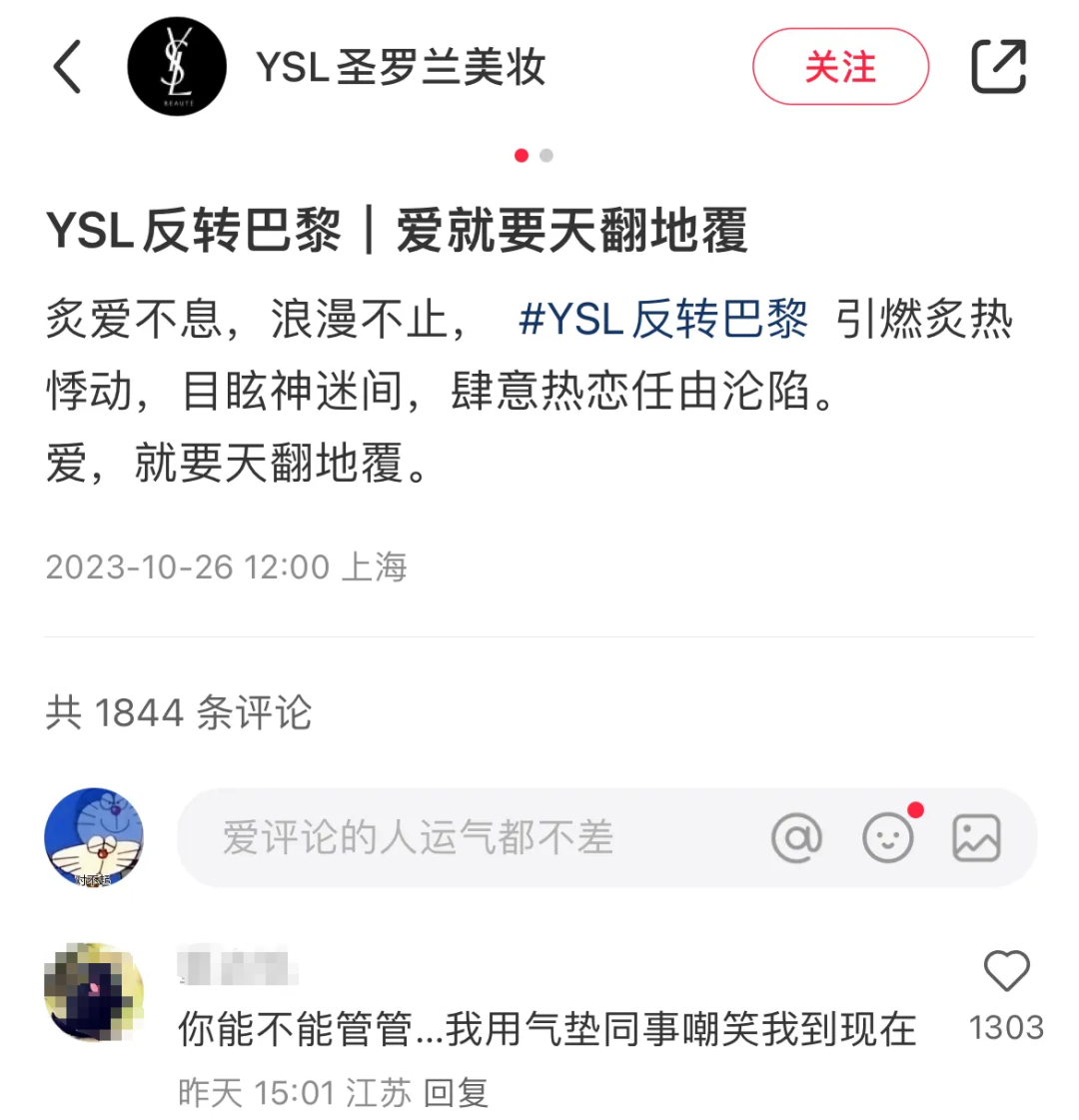
Task: Open the commenter's pixelated avatar
Action: [94, 991]
